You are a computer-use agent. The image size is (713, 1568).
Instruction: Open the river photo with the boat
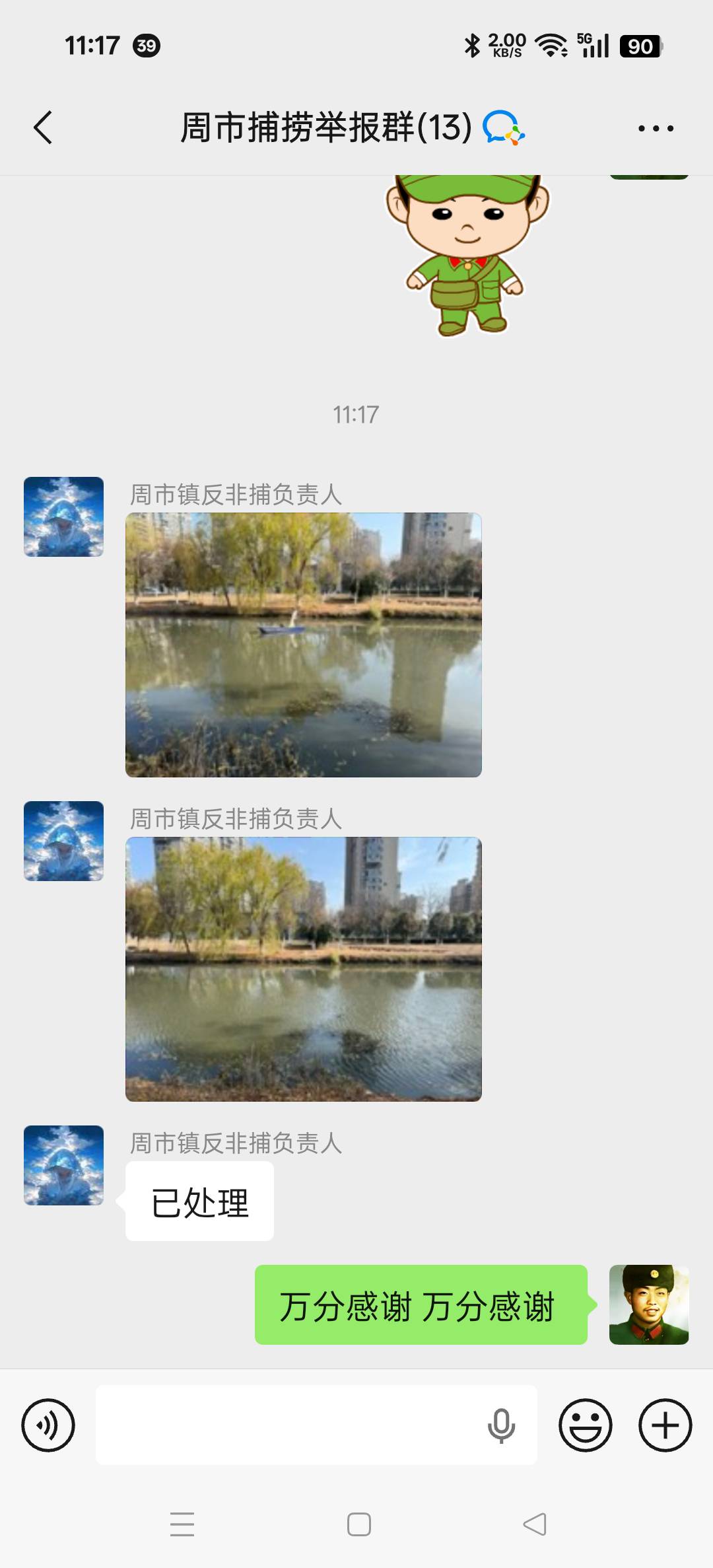(x=304, y=645)
